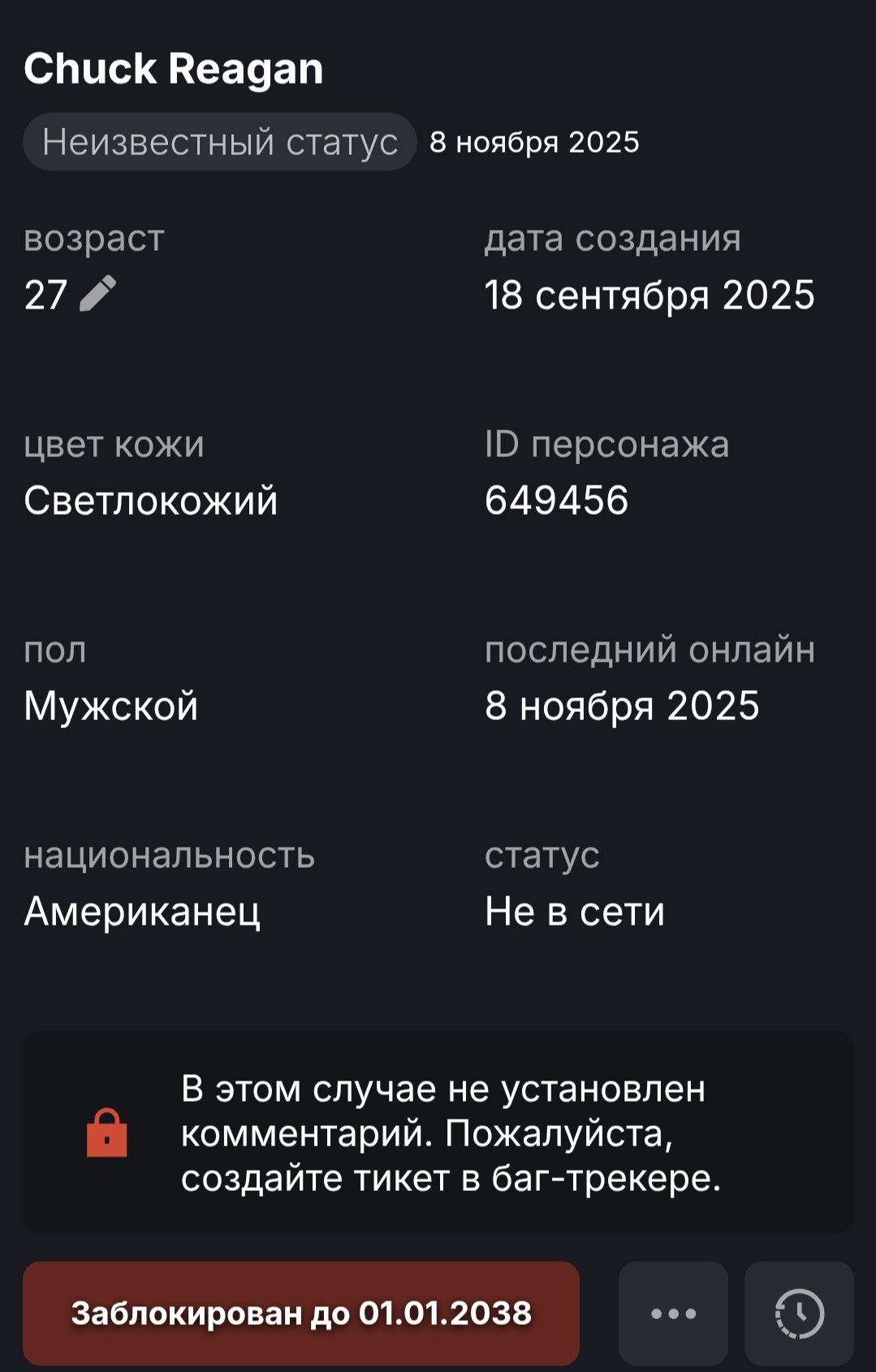Open the history clock button
Image resolution: width=876 pixels, height=1372 pixels.
click(x=799, y=1313)
